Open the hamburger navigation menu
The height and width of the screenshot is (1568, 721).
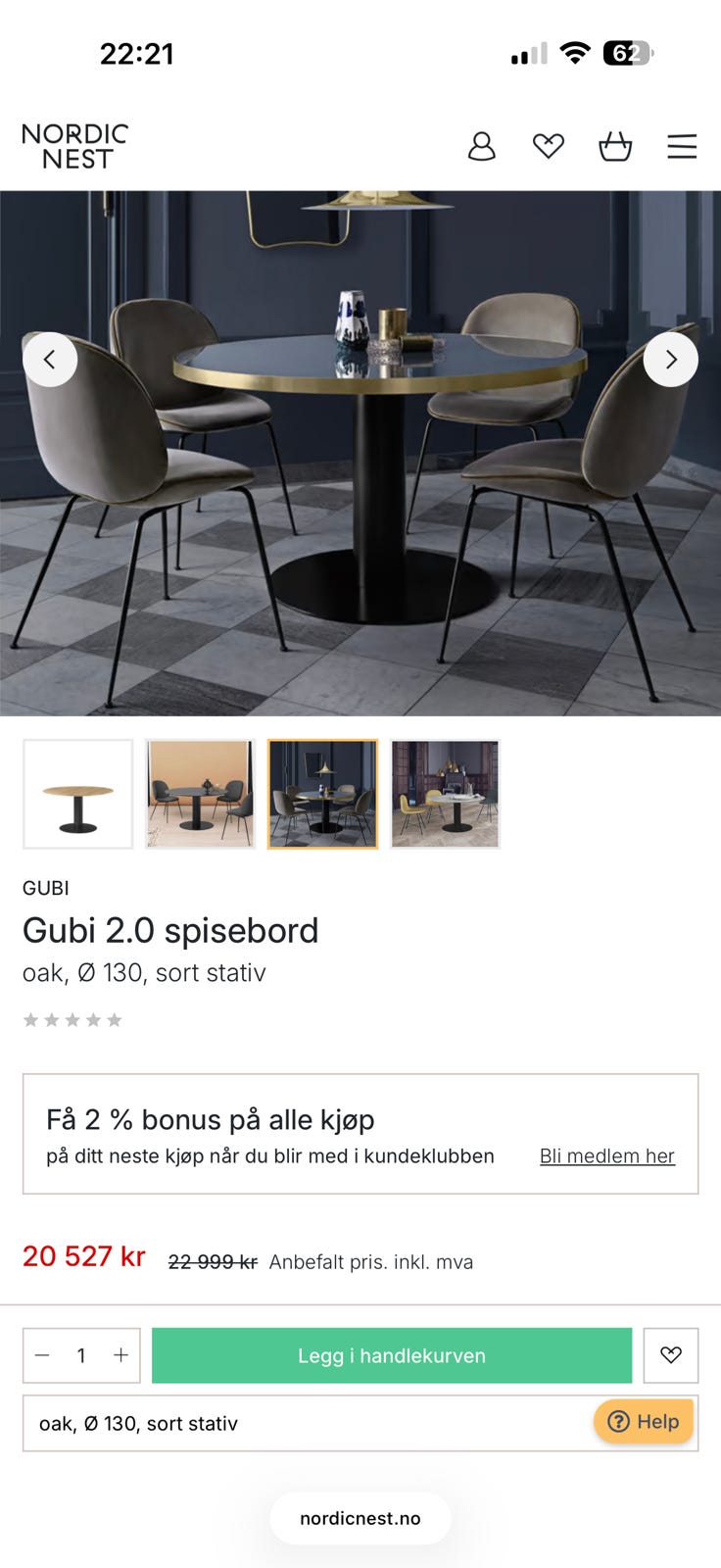click(682, 145)
